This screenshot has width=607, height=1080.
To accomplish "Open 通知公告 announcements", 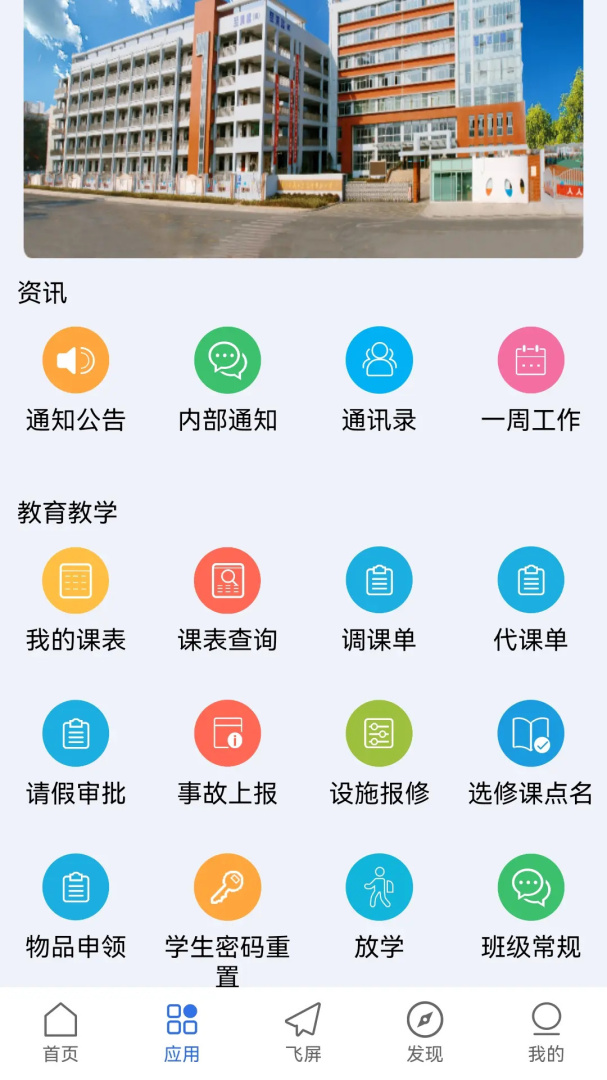I will coord(76,361).
